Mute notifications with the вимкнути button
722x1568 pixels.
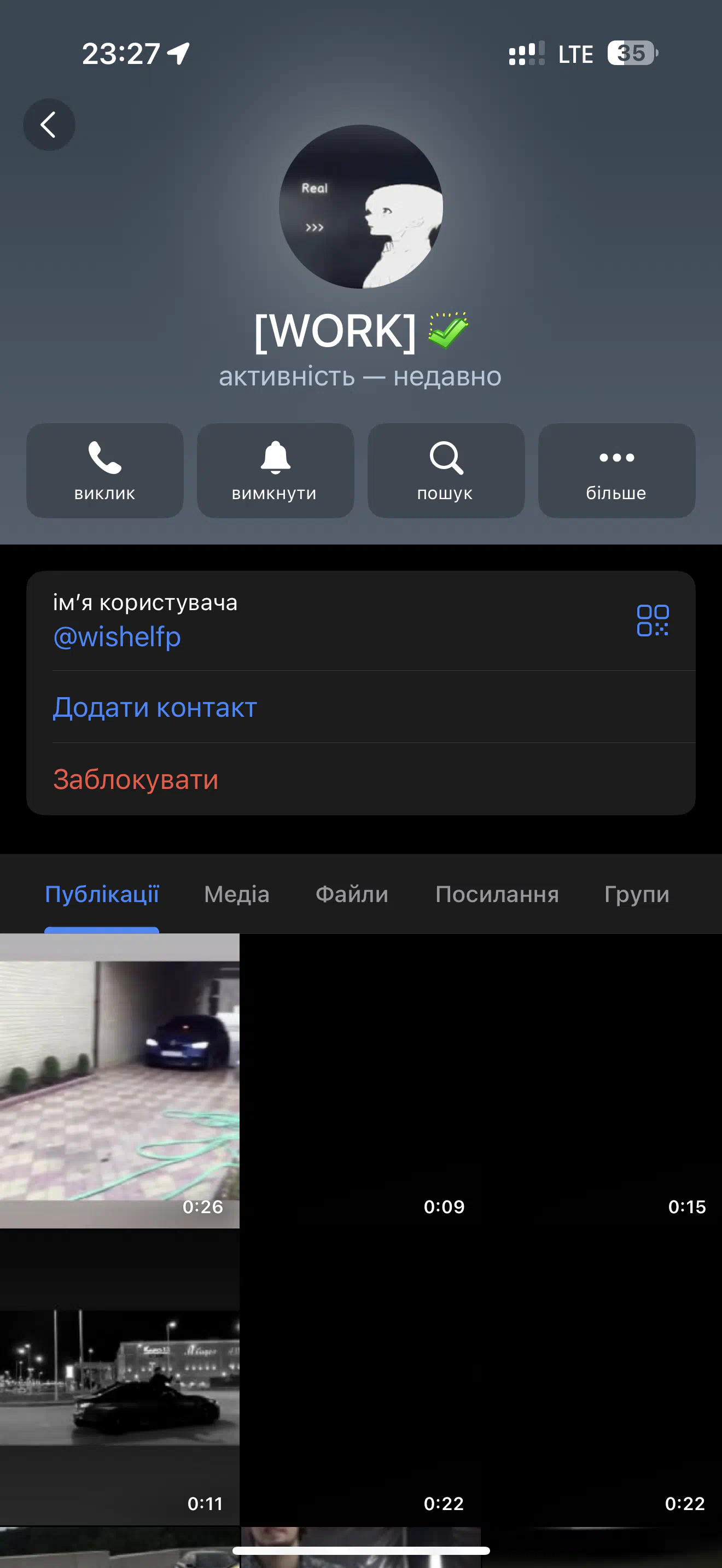(x=275, y=471)
